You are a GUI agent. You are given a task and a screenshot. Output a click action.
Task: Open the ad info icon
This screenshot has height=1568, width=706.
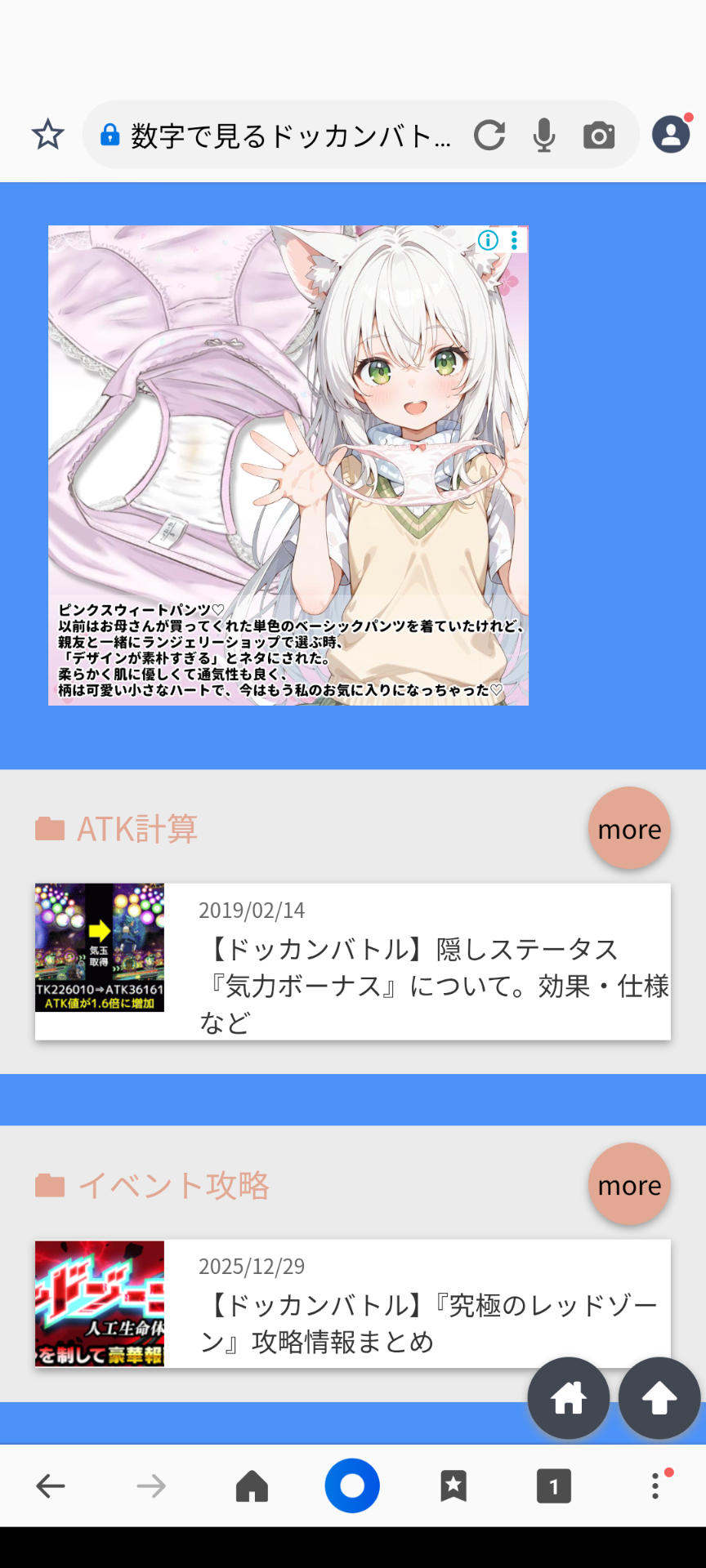pyautogui.click(x=488, y=240)
